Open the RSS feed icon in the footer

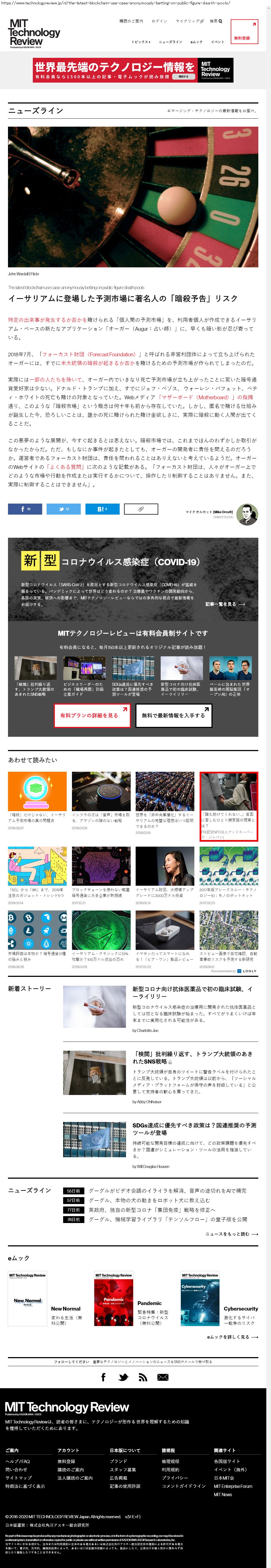click(143, 1378)
